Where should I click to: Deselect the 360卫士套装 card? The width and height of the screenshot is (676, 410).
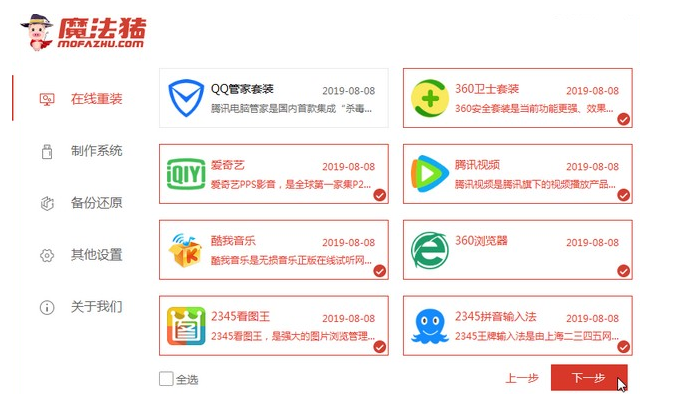518,98
